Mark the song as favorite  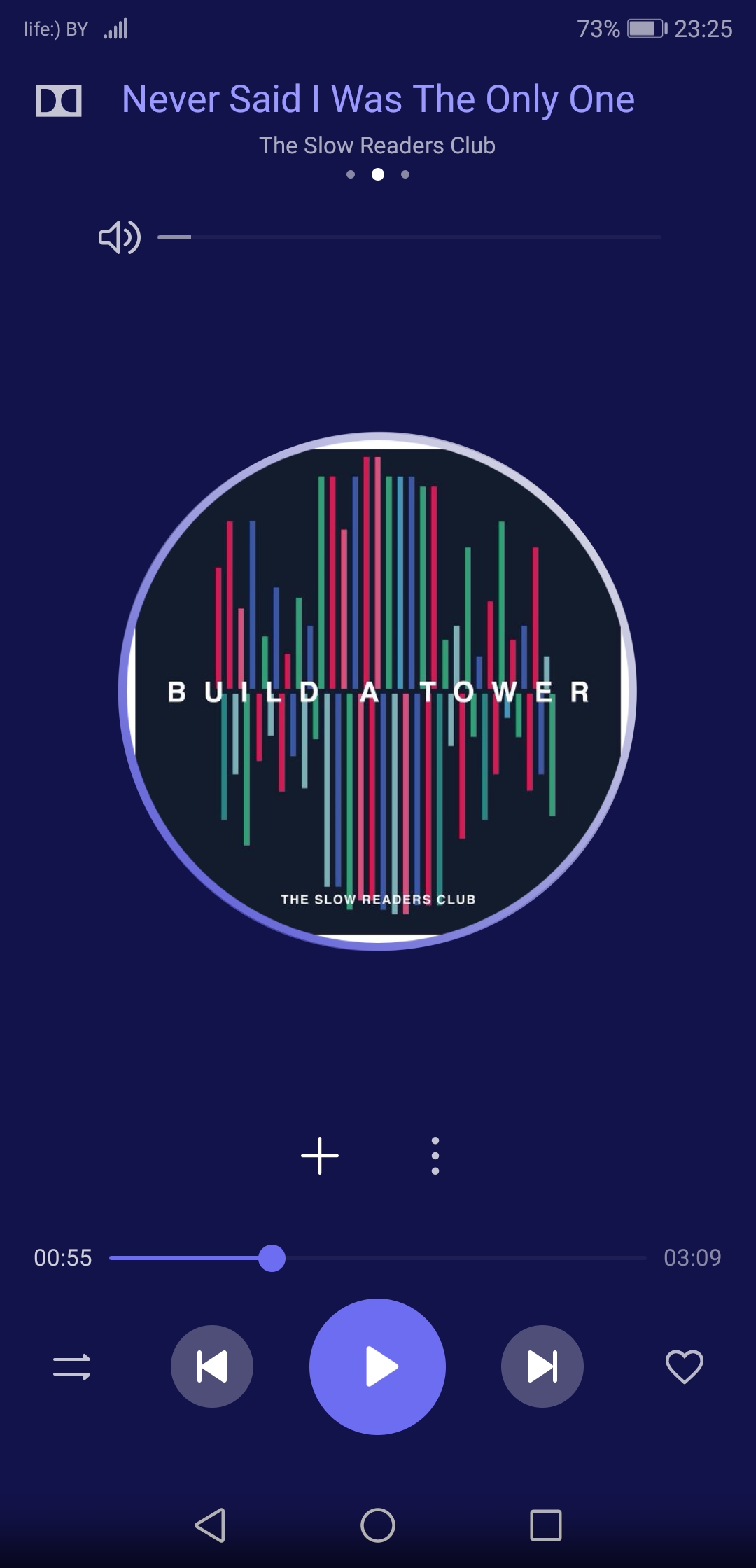[684, 1366]
